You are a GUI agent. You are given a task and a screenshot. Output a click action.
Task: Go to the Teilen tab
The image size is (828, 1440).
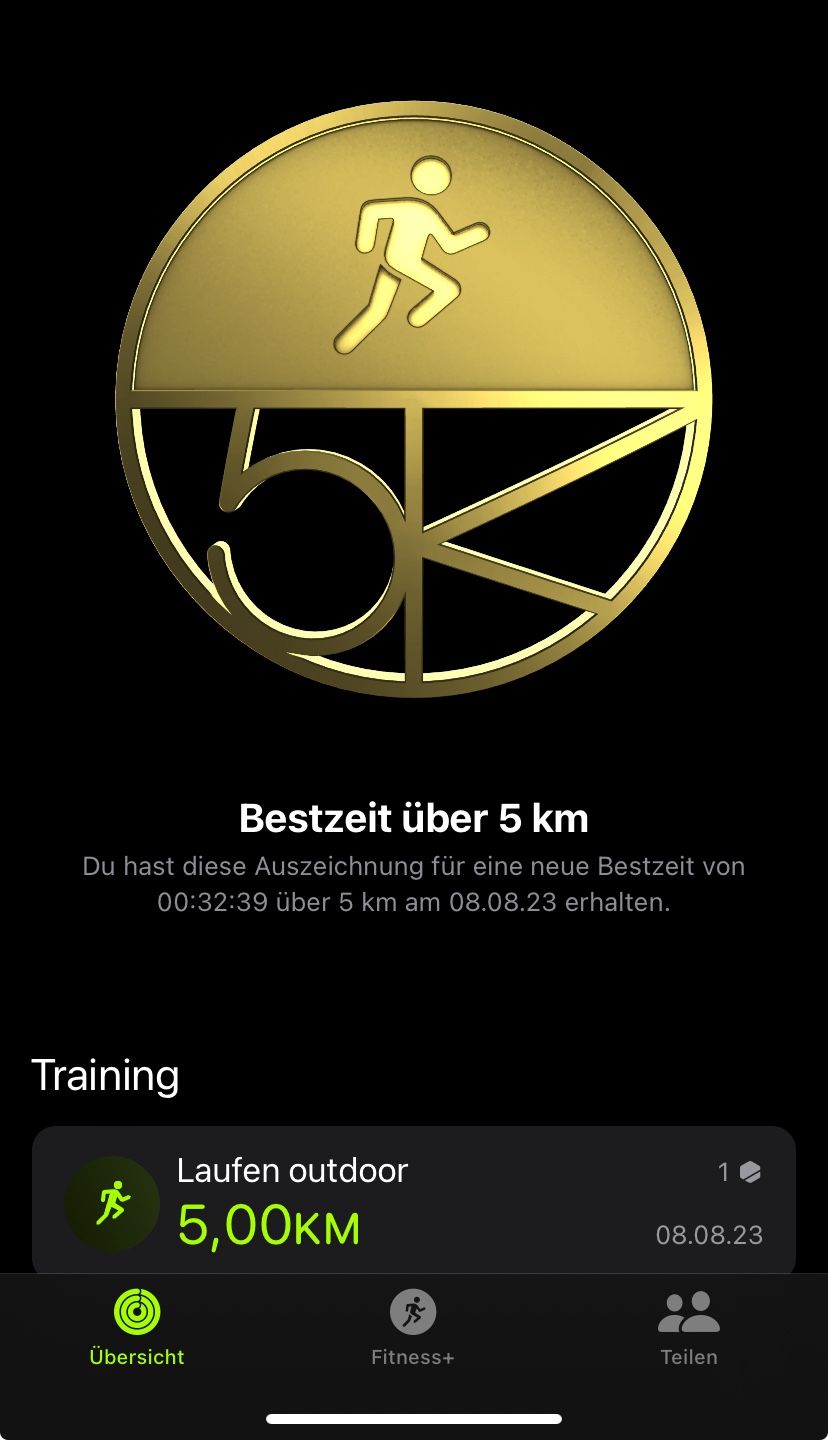(689, 1328)
